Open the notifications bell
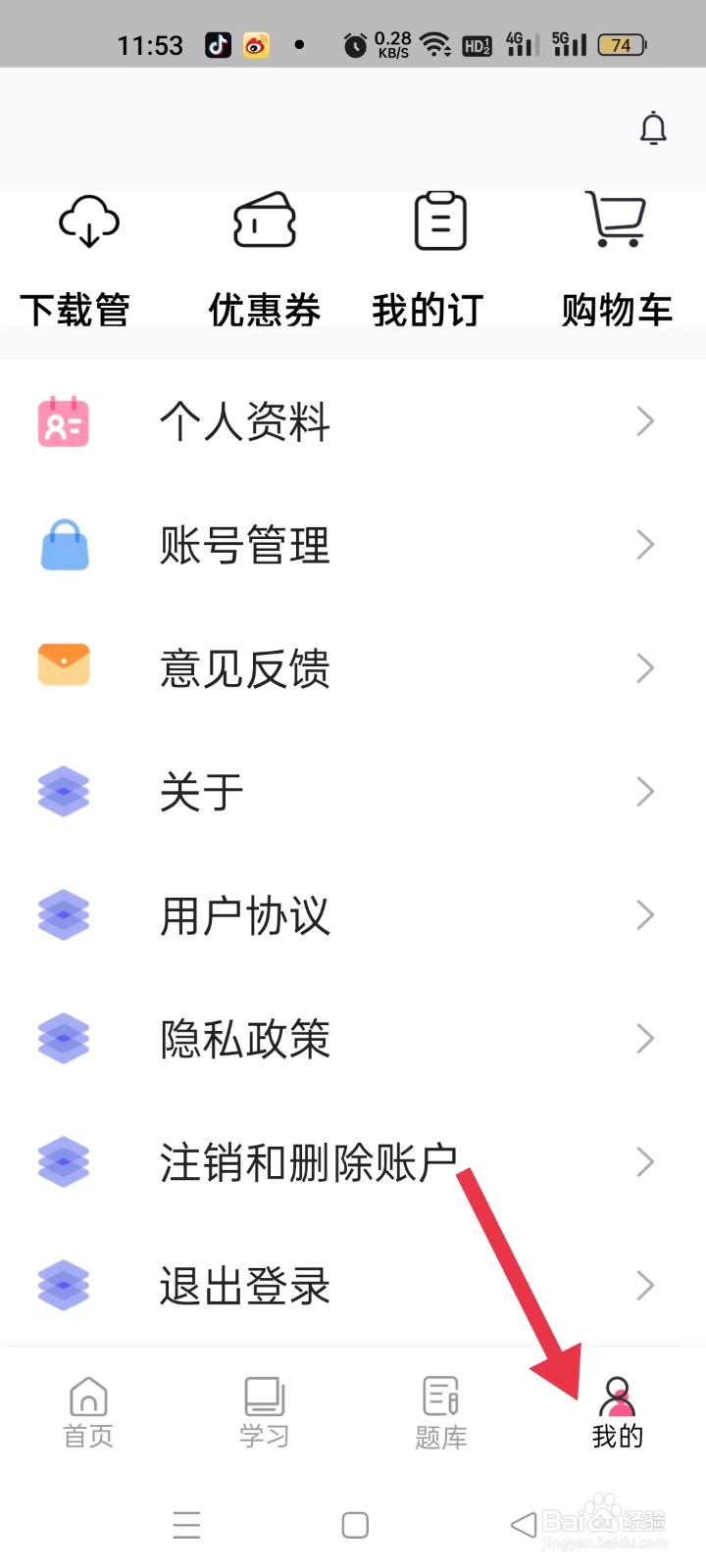The image size is (706, 1568). pos(653,128)
